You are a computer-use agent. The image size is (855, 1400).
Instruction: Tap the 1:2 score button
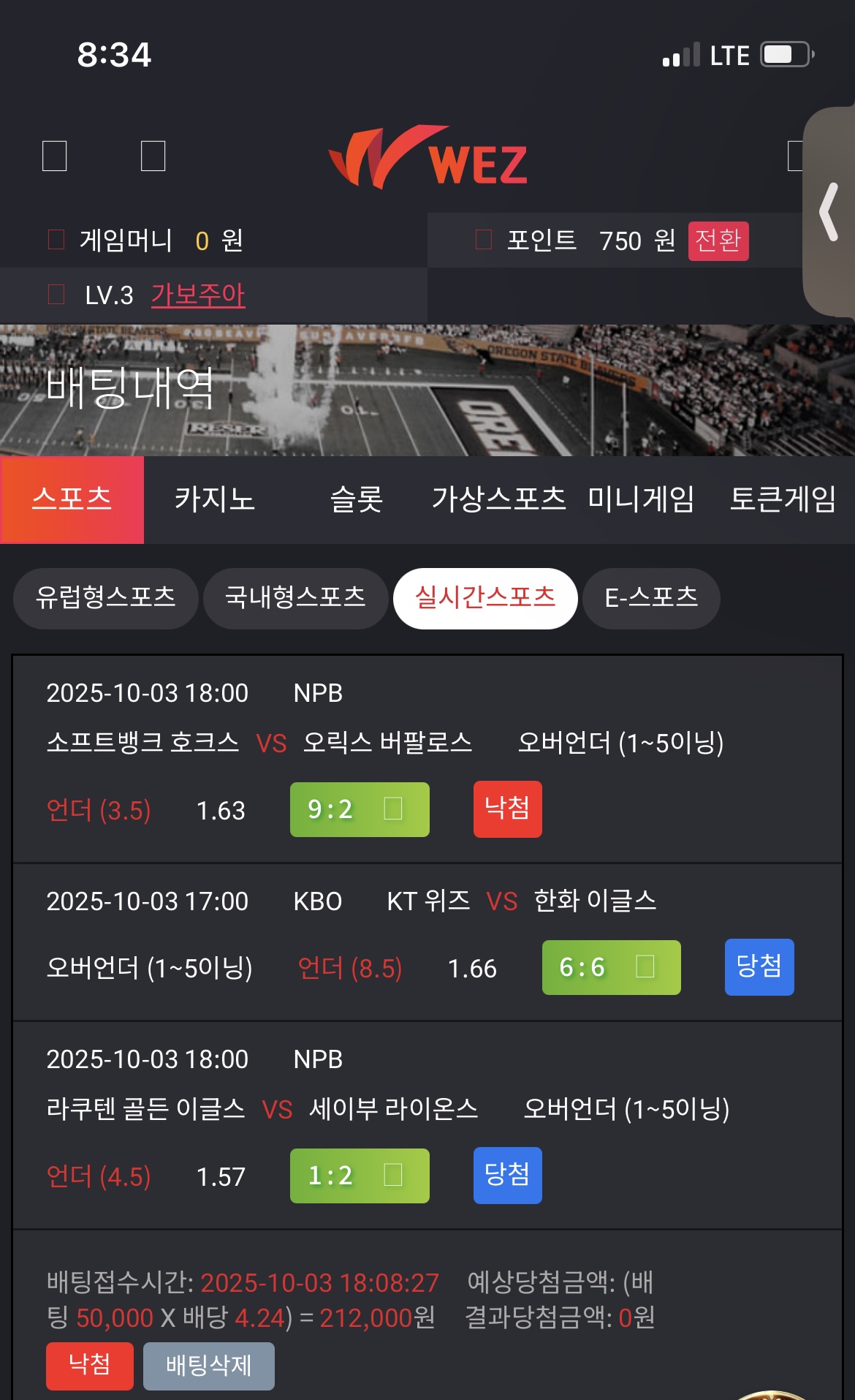click(x=360, y=1176)
